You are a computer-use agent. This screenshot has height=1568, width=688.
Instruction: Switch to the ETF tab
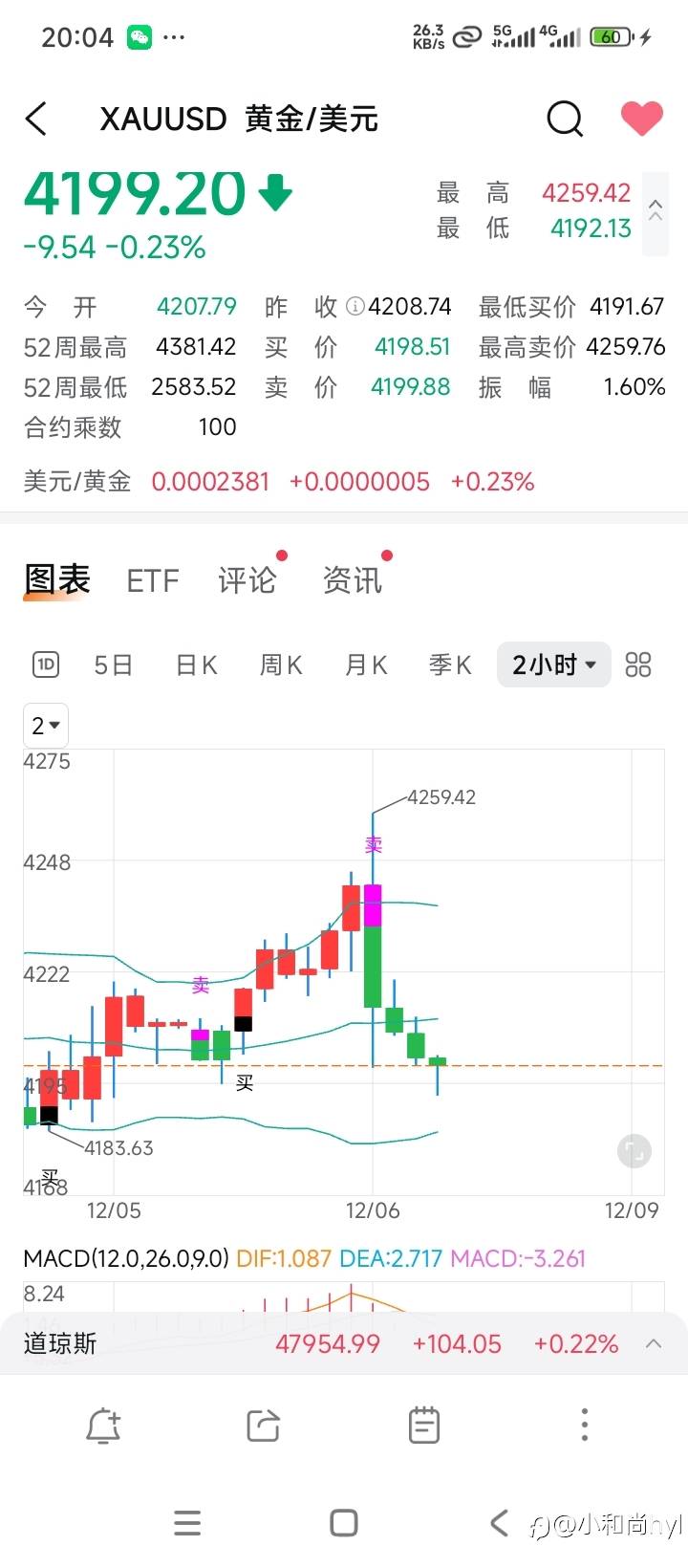[x=153, y=580]
